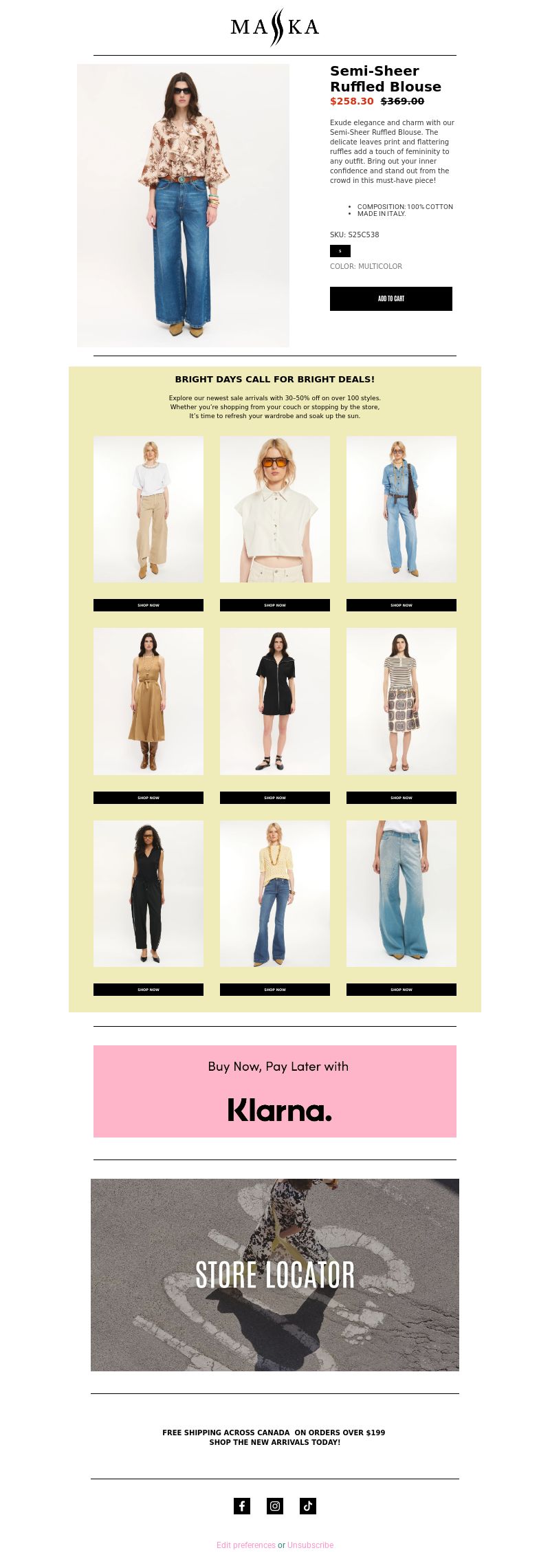Unsubscribe from this email
Screen dimensions: 550x1568
pyautogui.click(x=310, y=1545)
